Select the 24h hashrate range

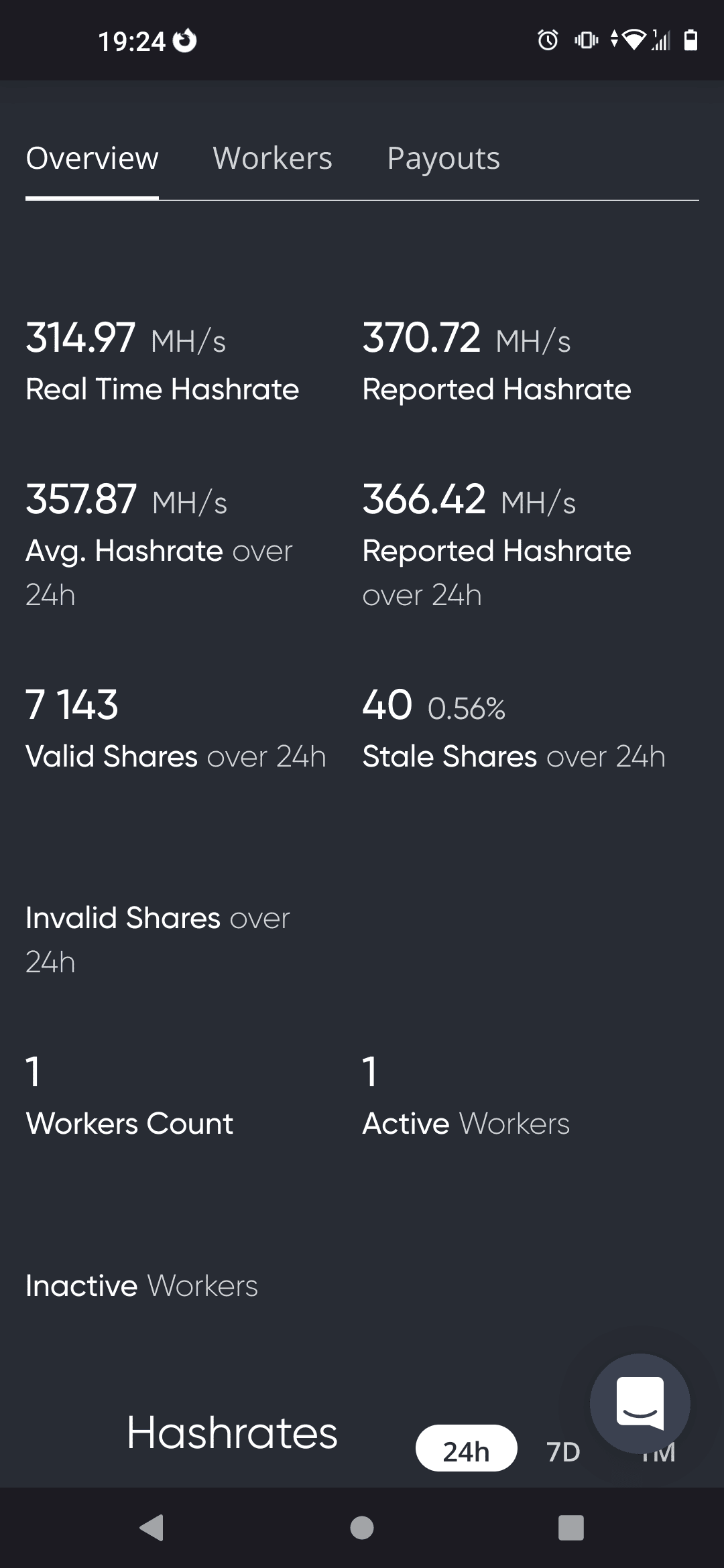[466, 1451]
